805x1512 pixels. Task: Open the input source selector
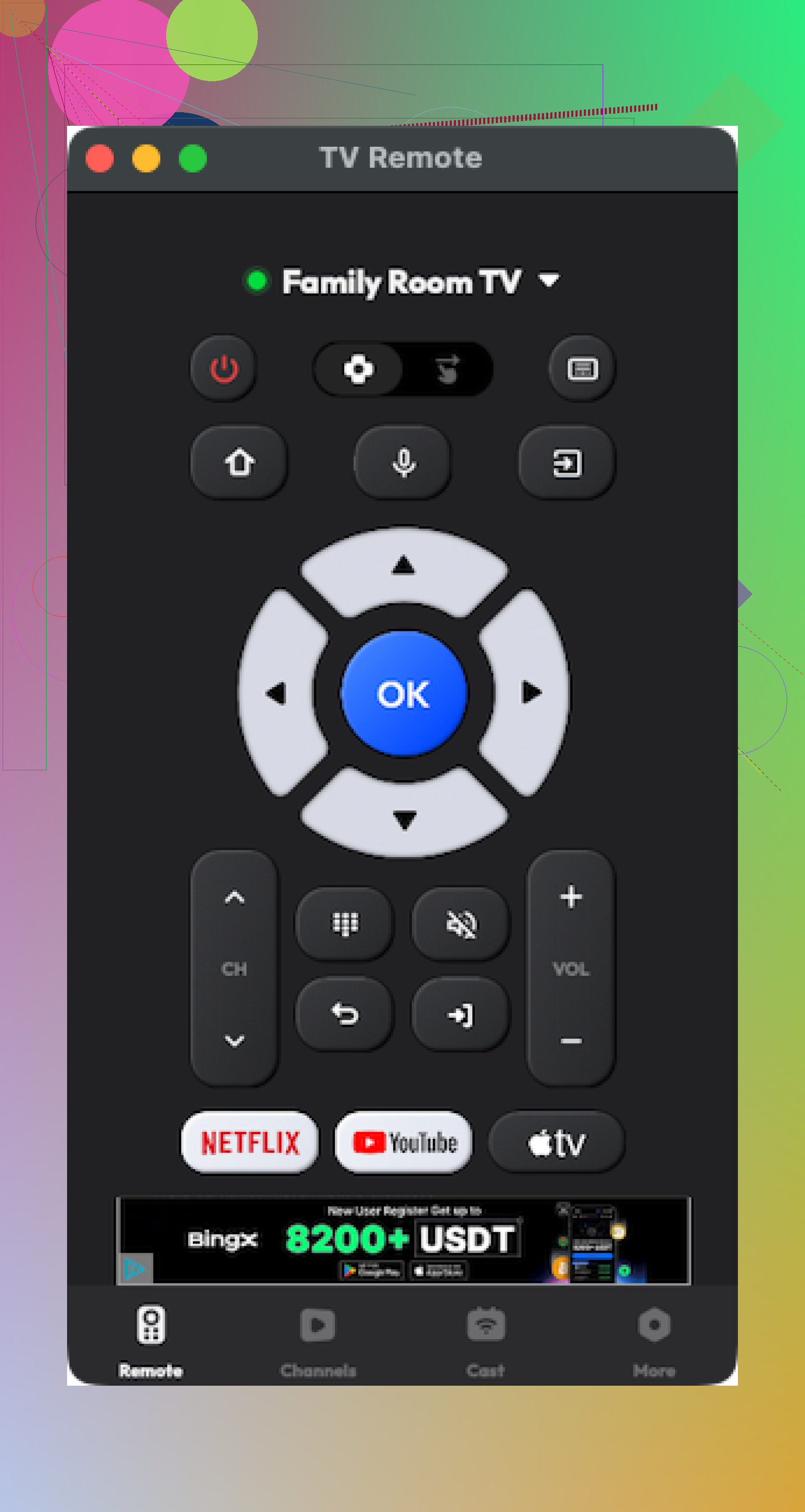[567, 463]
